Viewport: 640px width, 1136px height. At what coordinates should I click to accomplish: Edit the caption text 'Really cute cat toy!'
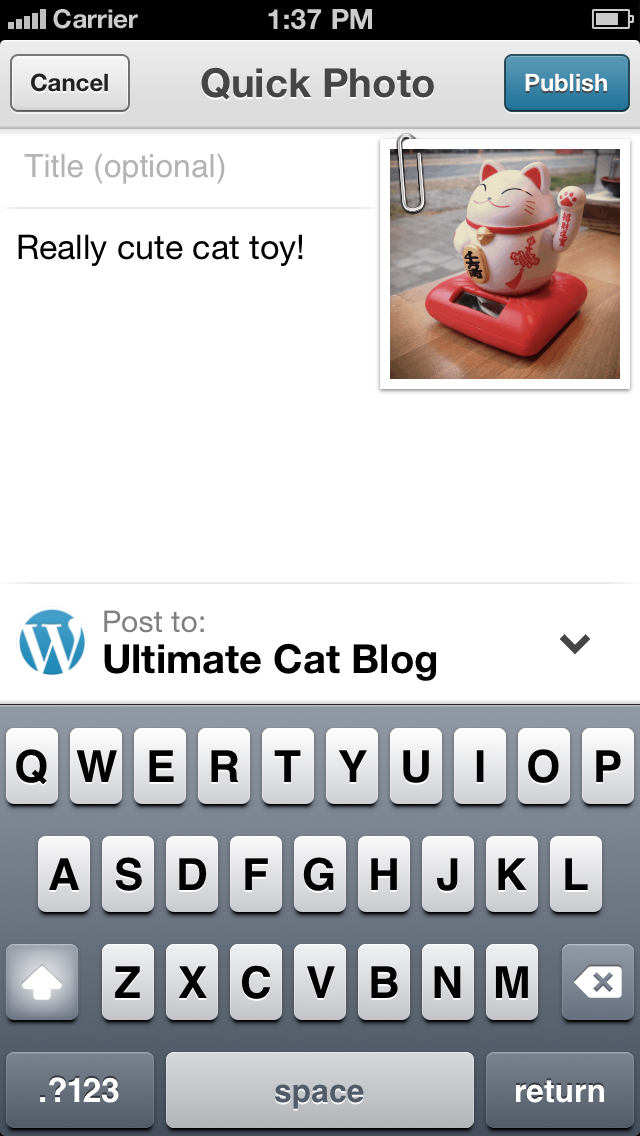click(162, 248)
